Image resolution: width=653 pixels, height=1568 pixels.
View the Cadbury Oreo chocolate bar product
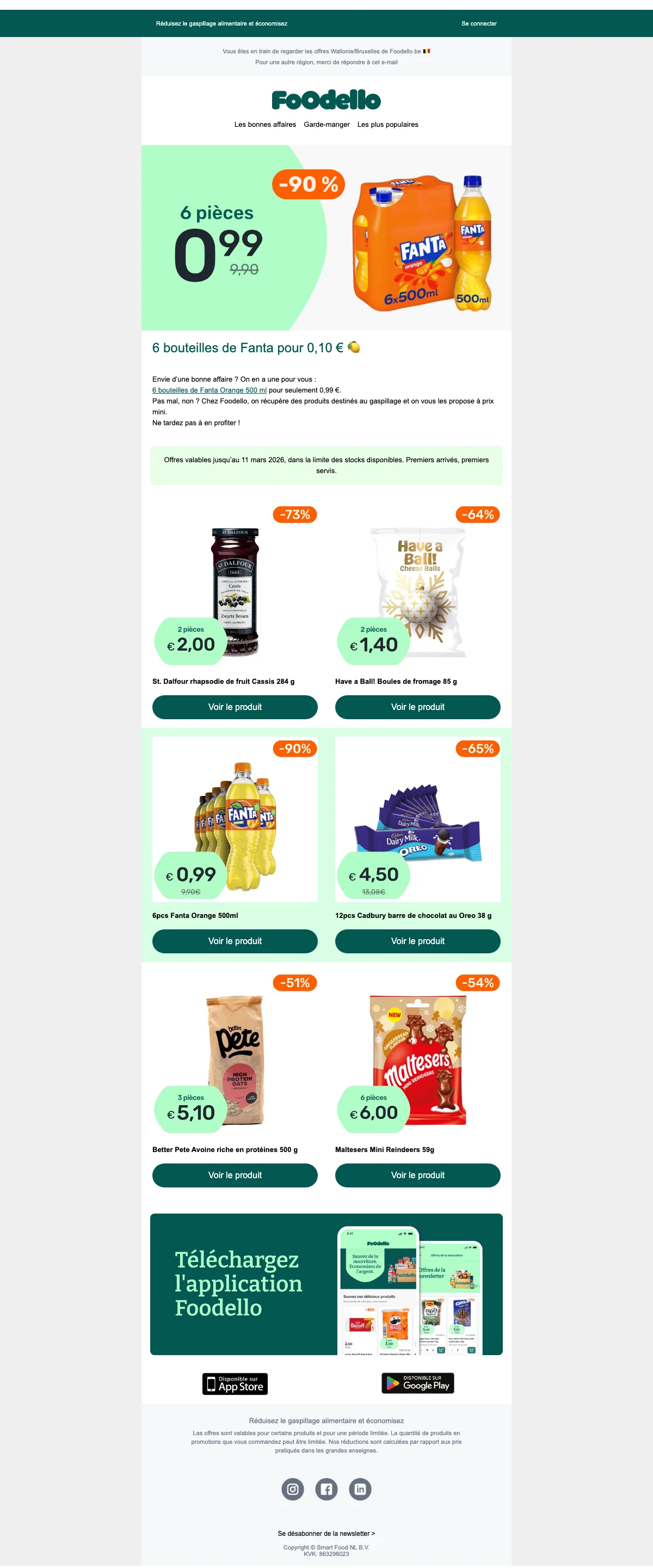(417, 940)
